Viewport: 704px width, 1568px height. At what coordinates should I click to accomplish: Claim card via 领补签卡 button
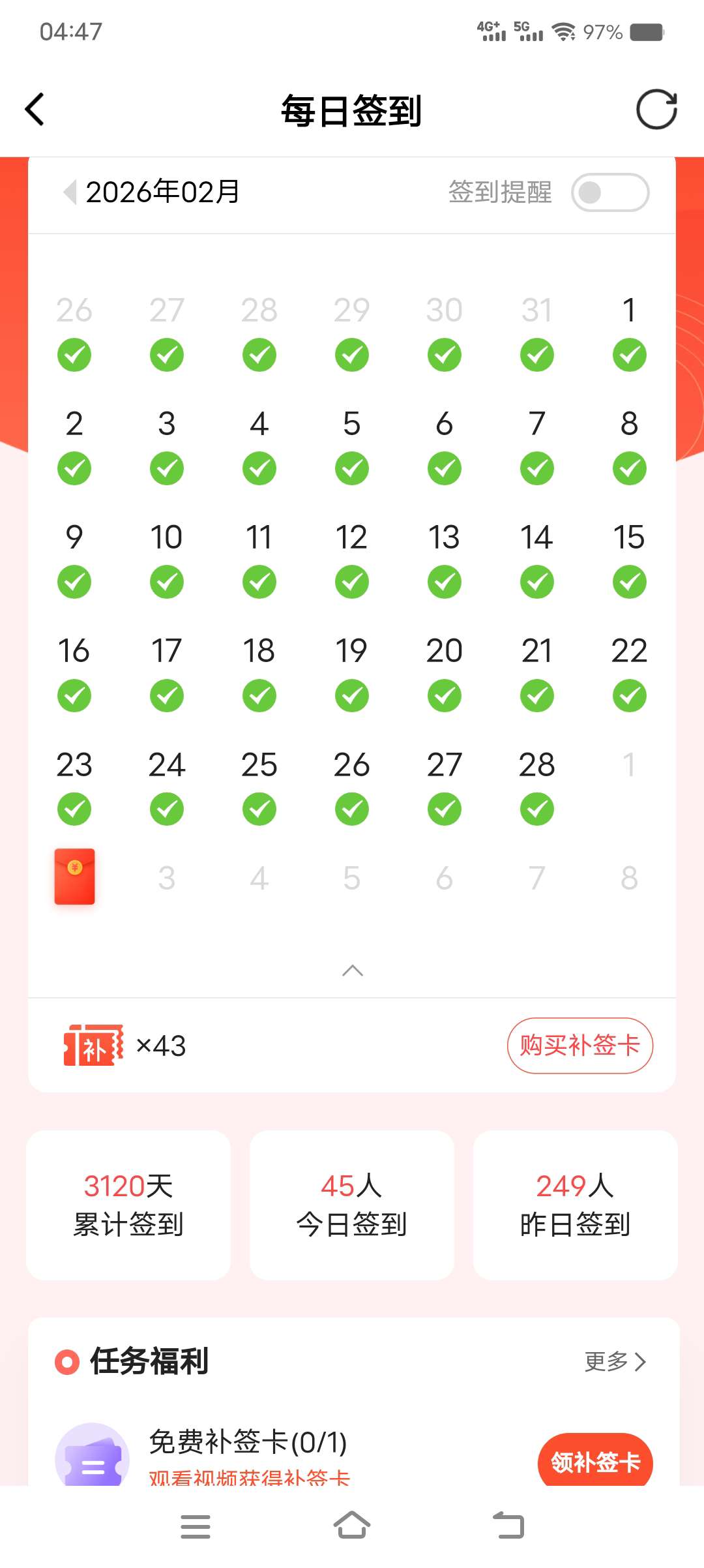click(594, 1462)
